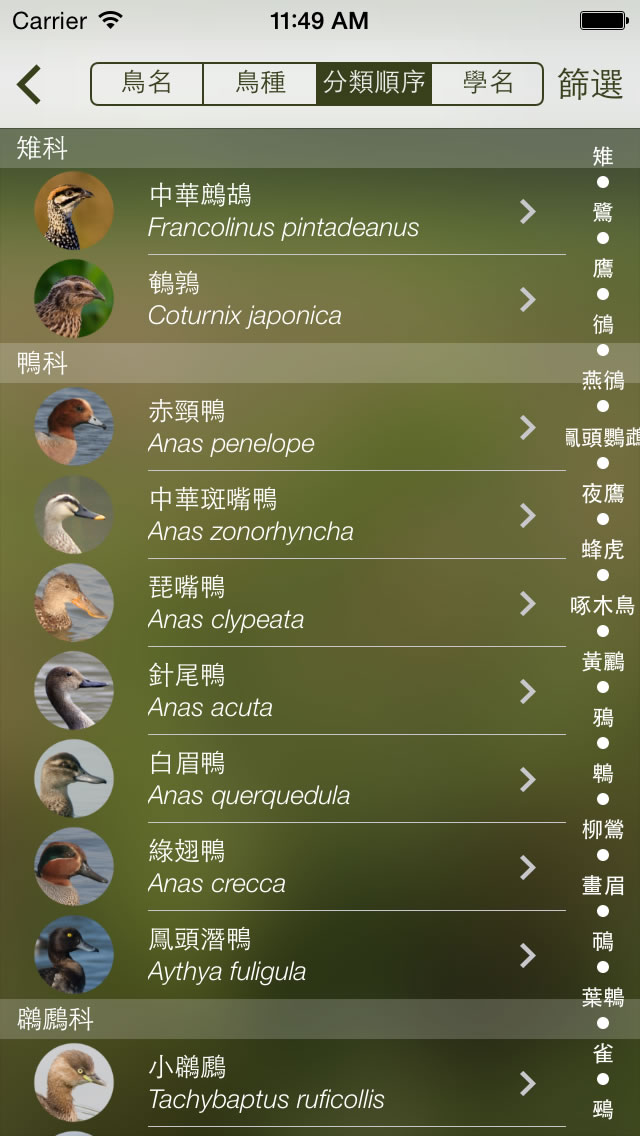This screenshot has height=1136, width=640.
Task: Go back using the arrow icon
Action: coord(30,85)
